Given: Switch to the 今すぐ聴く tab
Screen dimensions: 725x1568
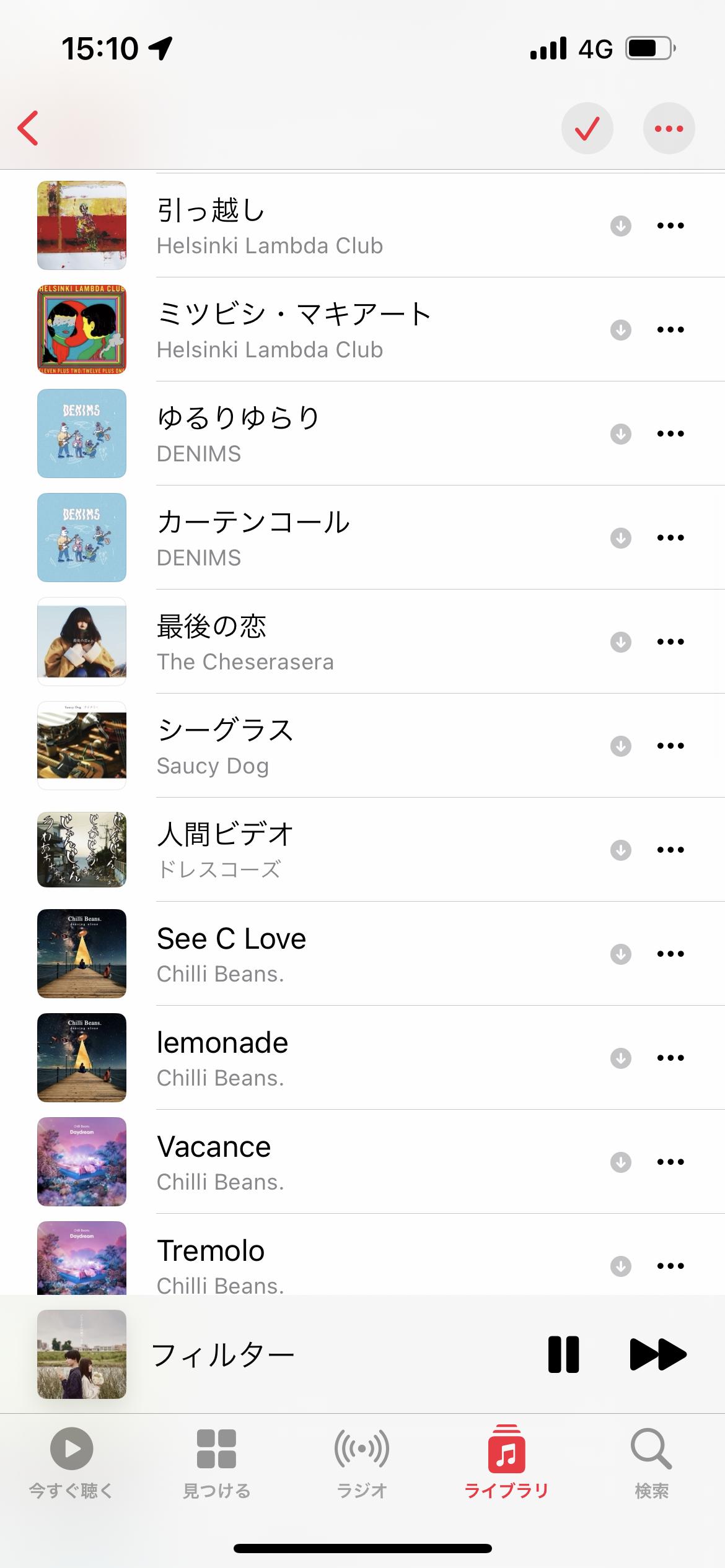Looking at the screenshot, I should coord(71,1463).
